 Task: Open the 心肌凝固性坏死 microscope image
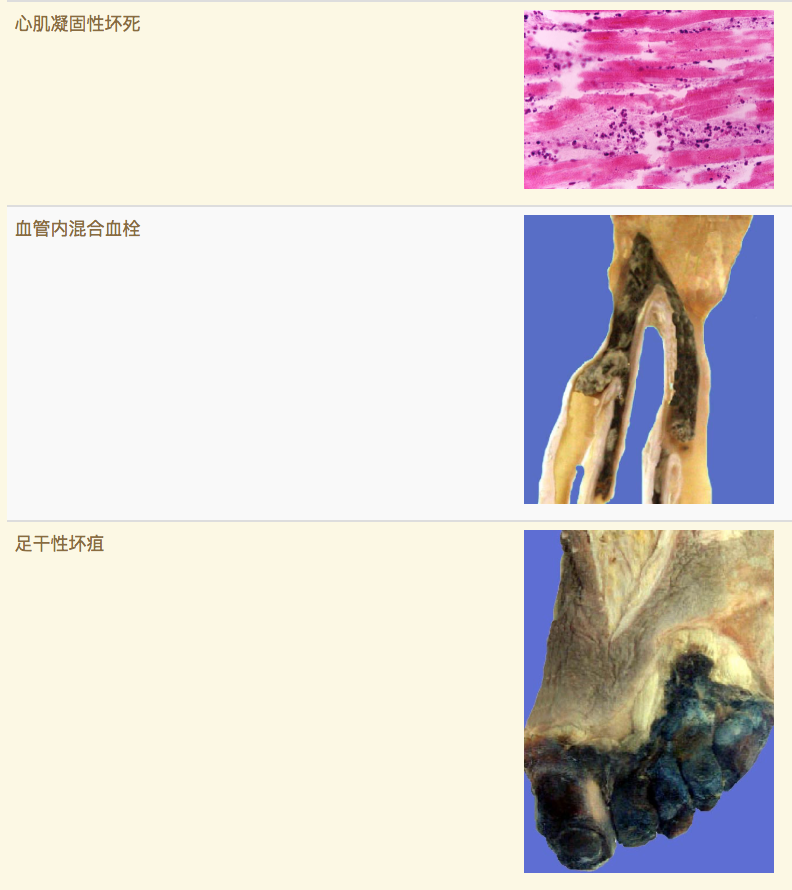point(648,99)
